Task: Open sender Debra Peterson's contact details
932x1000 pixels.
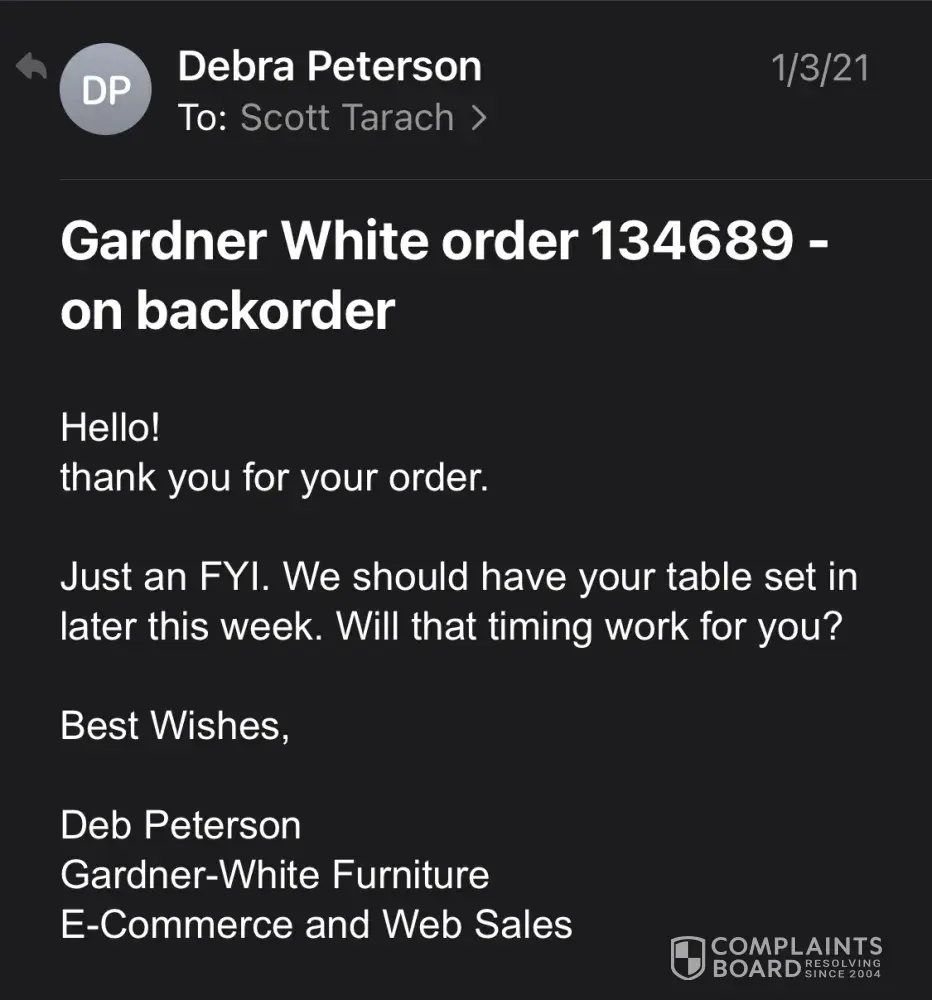Action: point(329,67)
